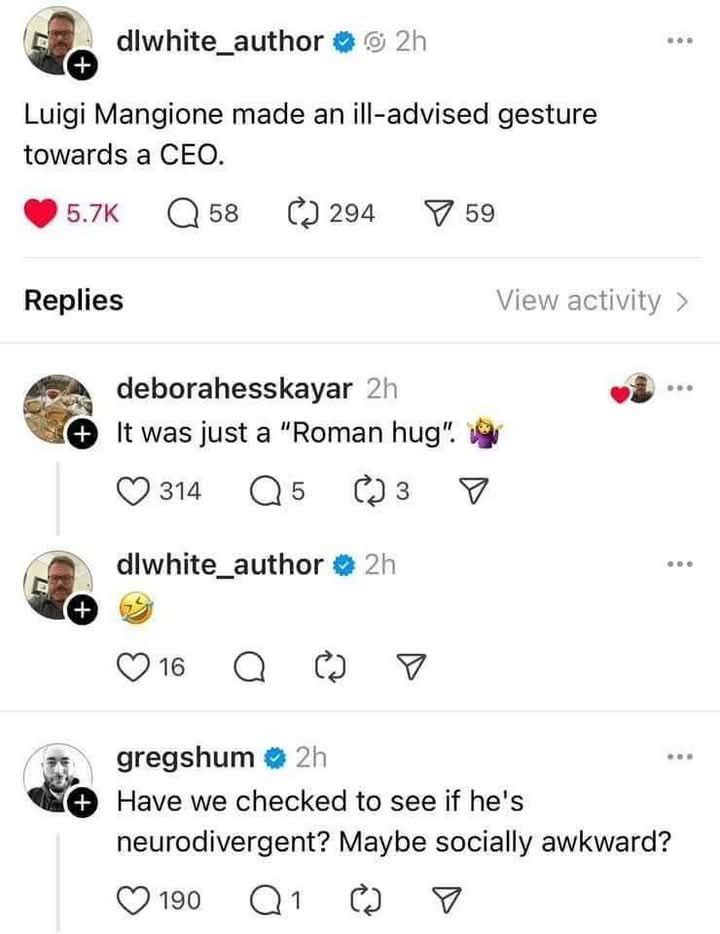The height and width of the screenshot is (934, 720).
Task: Open options on dlwhite_author's emoji reply
Action: [680, 564]
